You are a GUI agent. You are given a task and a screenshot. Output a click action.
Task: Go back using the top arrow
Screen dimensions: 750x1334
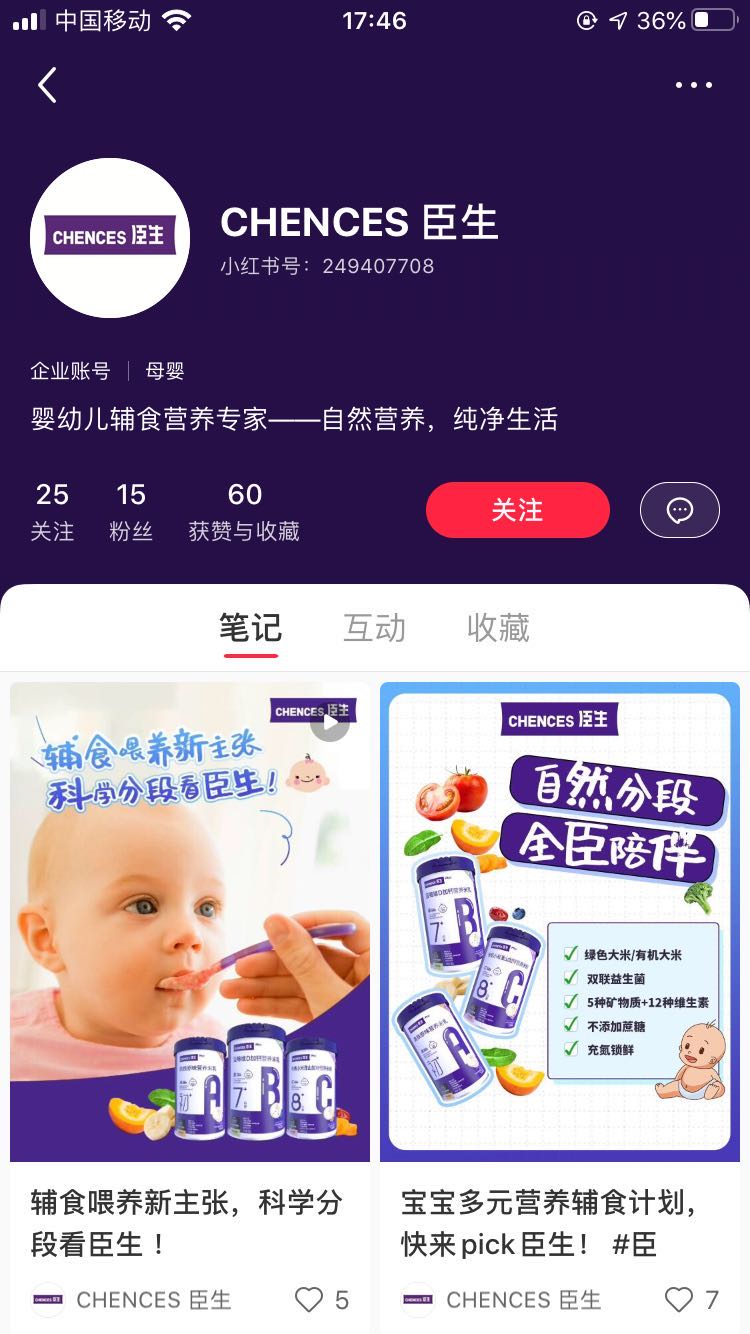pos(47,85)
